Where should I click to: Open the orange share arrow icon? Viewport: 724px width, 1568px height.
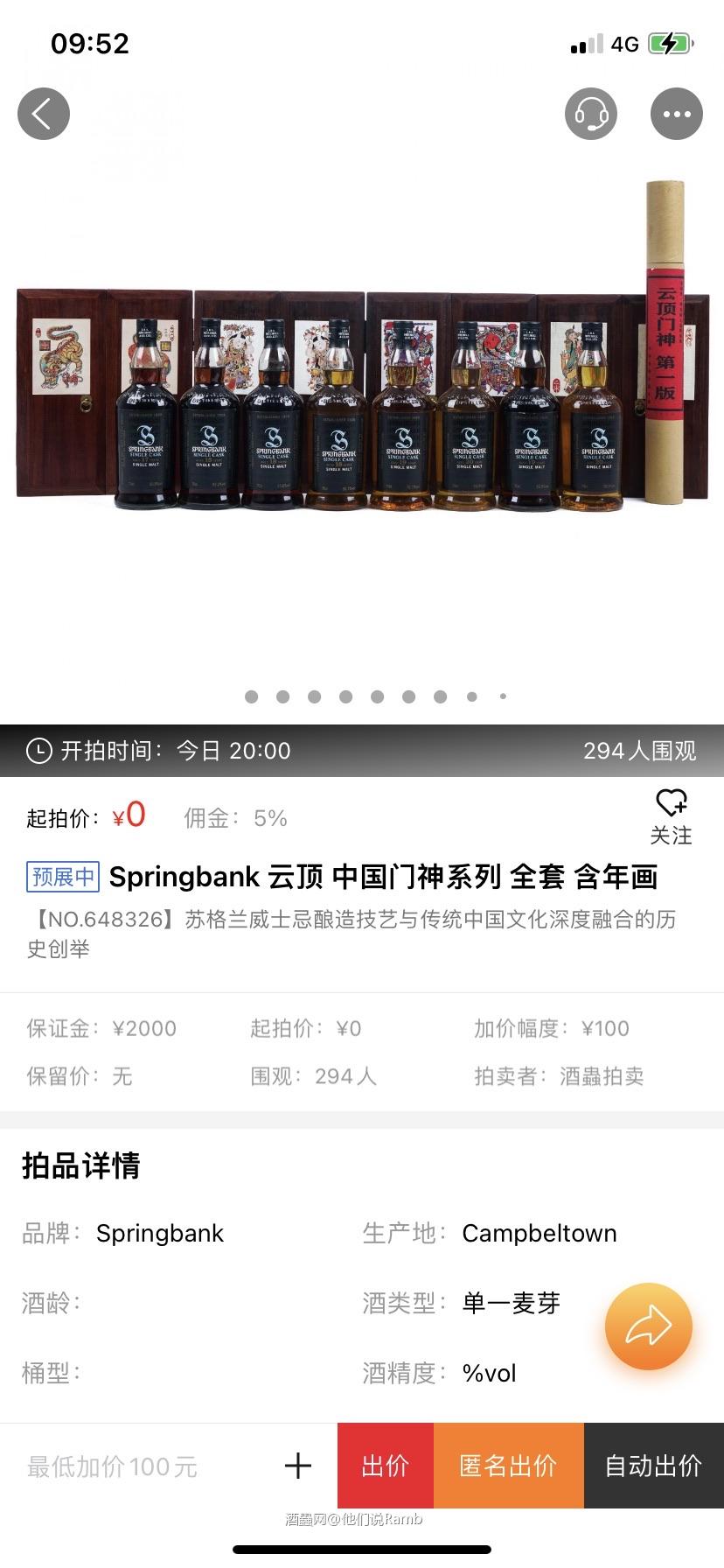[x=648, y=1326]
